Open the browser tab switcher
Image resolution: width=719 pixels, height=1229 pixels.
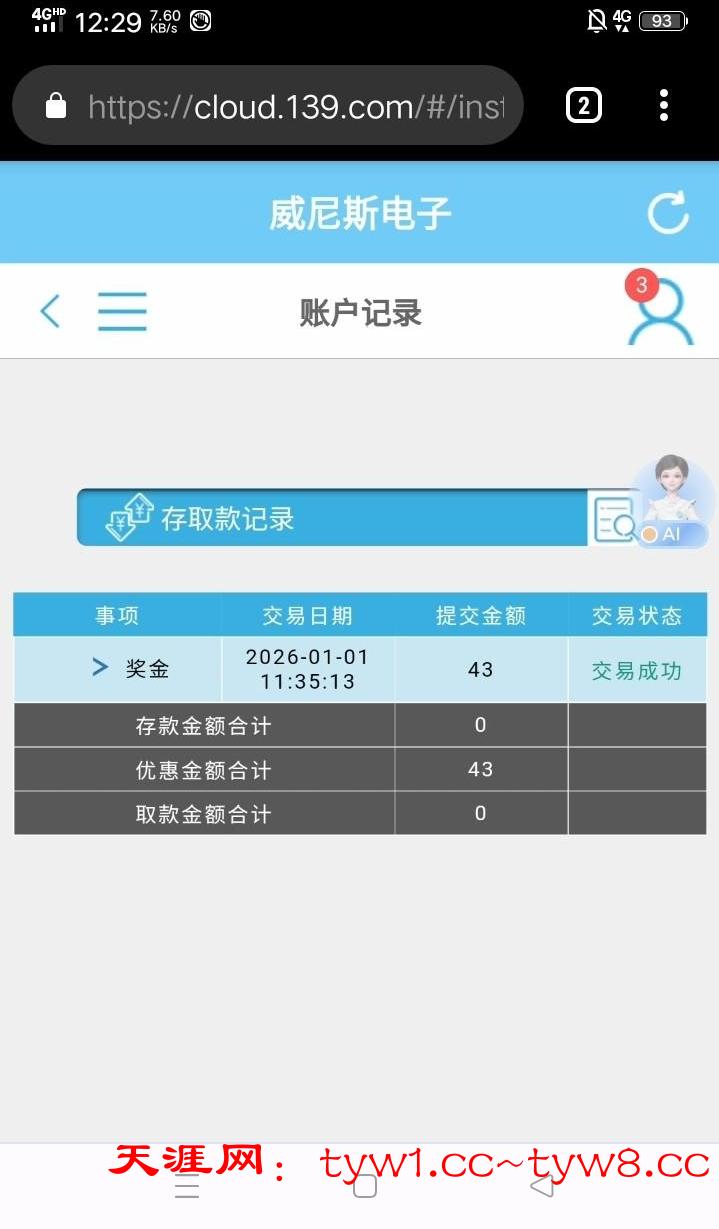coord(584,105)
